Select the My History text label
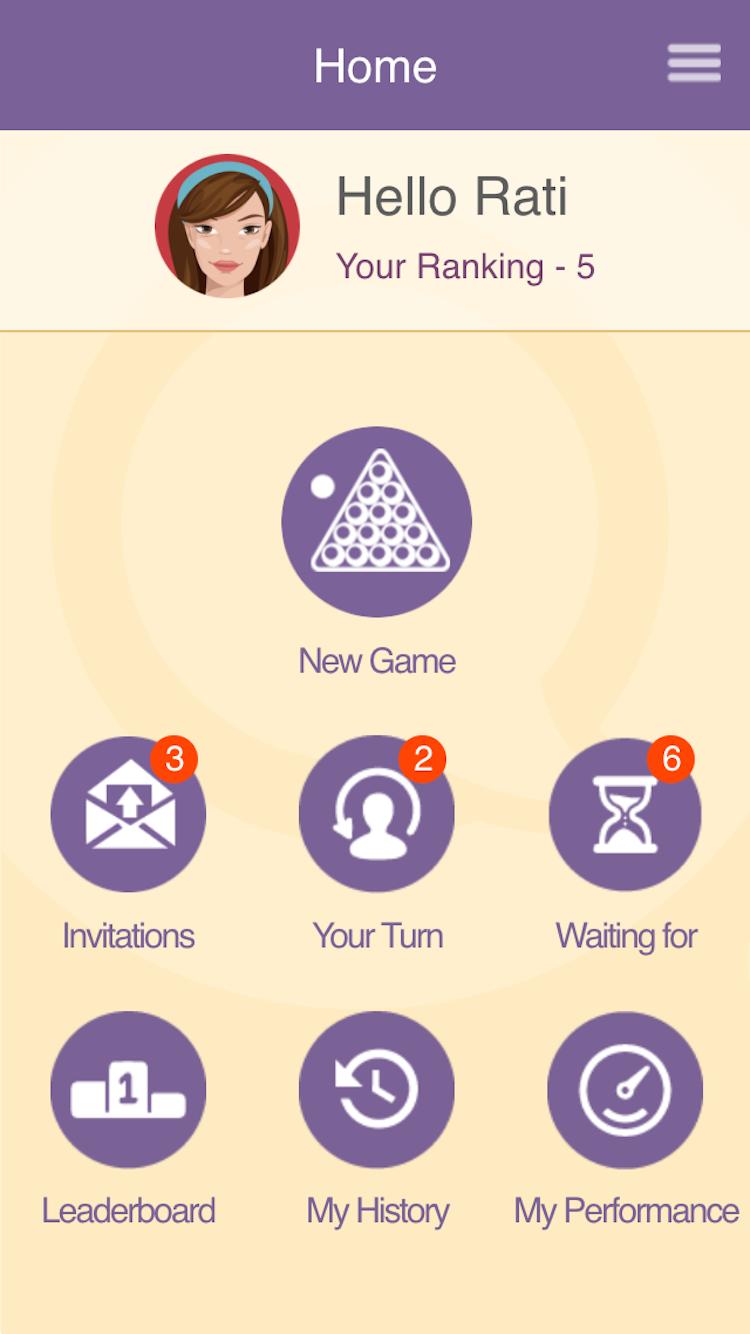750x1334 pixels. point(377,1211)
